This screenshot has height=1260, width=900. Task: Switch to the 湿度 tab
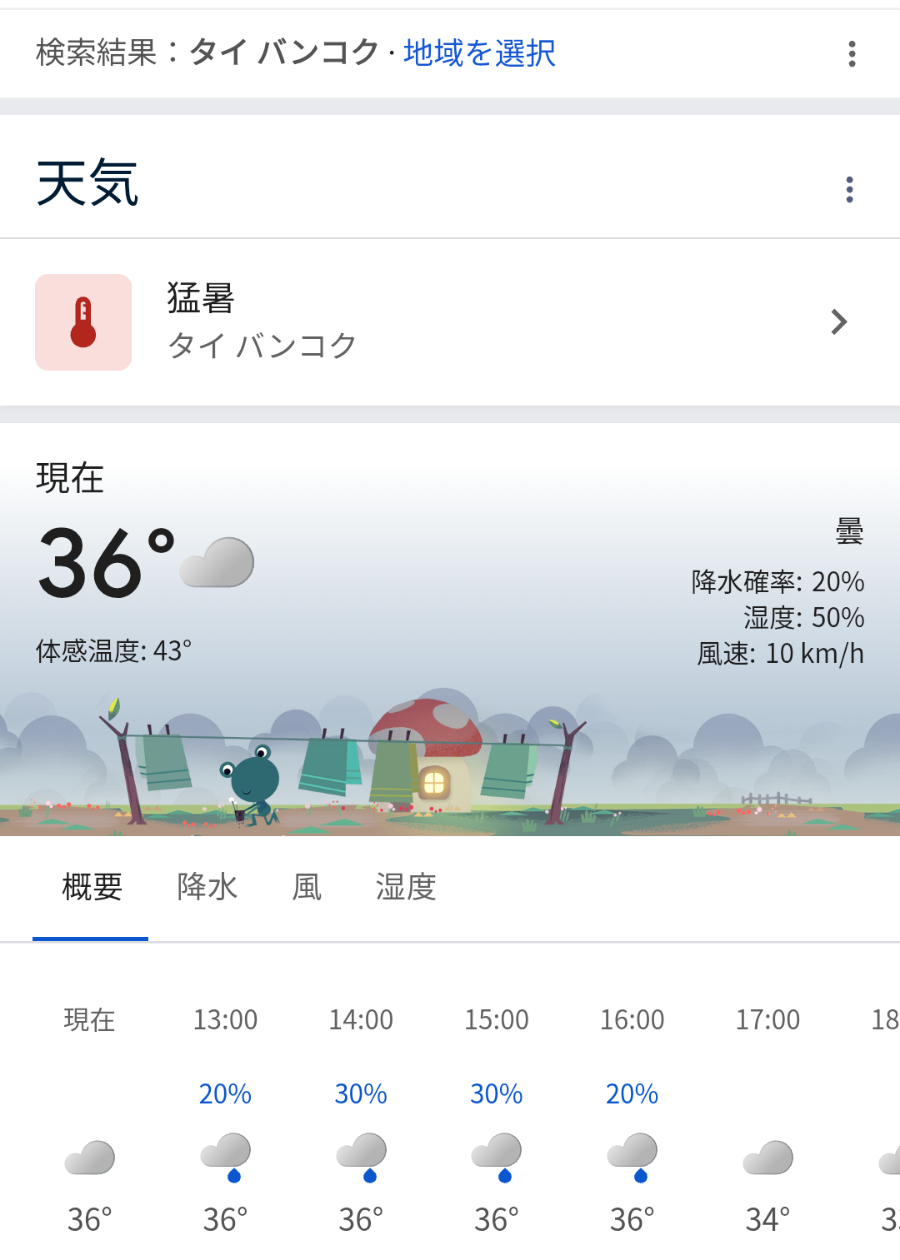(406, 887)
